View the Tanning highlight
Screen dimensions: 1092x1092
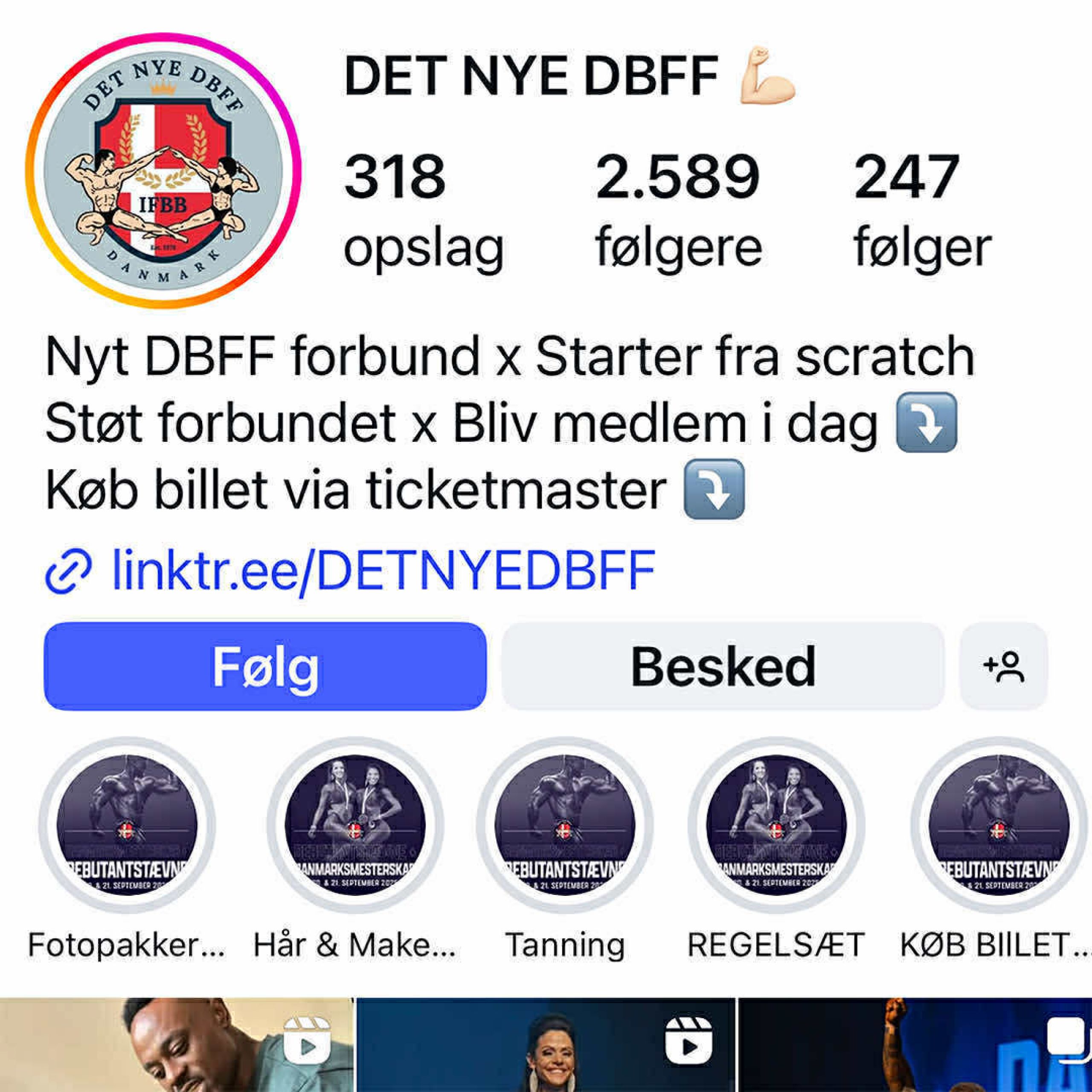(x=565, y=826)
